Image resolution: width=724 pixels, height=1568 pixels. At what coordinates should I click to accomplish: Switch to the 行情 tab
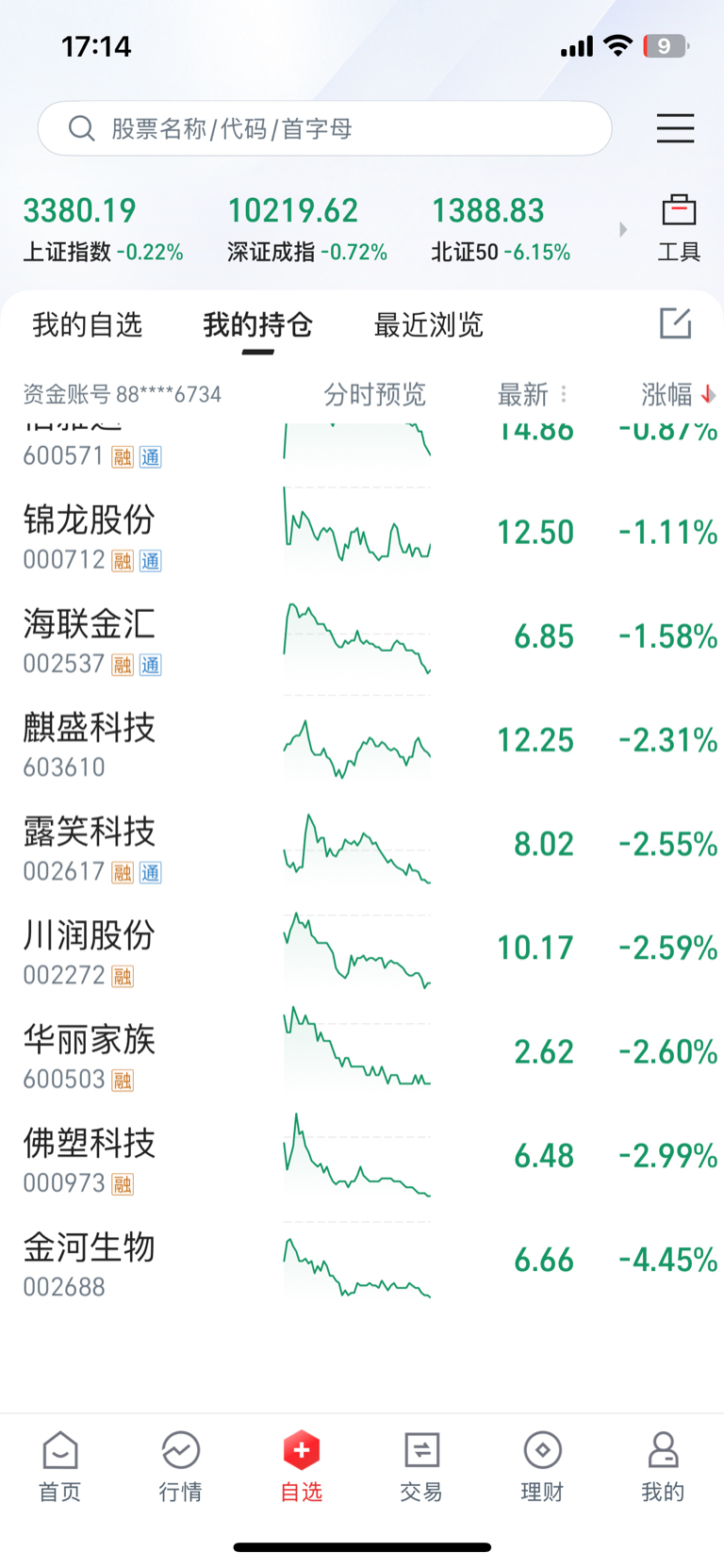click(180, 1466)
